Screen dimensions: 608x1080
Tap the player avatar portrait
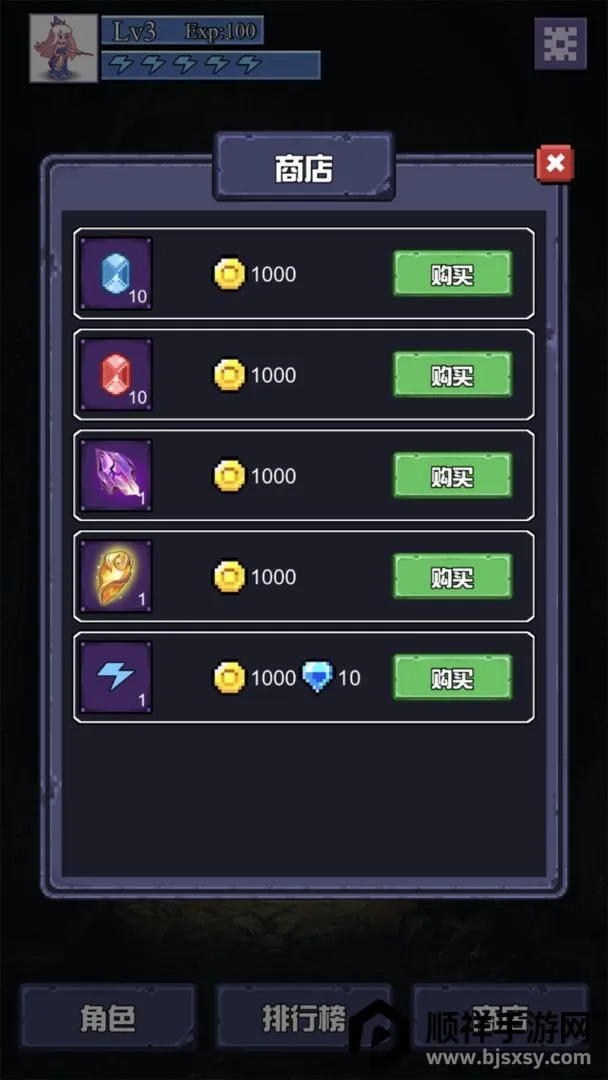tap(64, 48)
